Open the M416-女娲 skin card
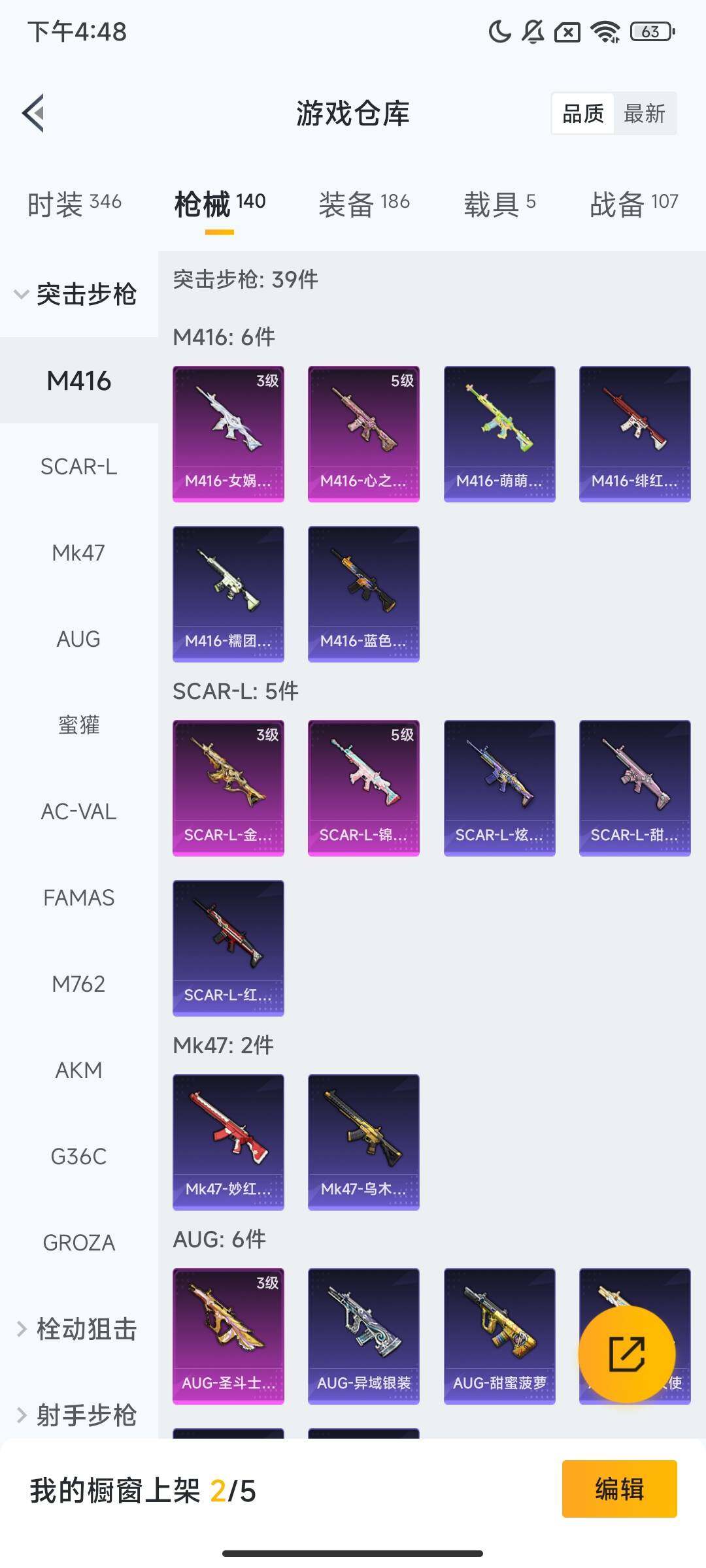This screenshot has height=1568, width=706. [x=228, y=434]
